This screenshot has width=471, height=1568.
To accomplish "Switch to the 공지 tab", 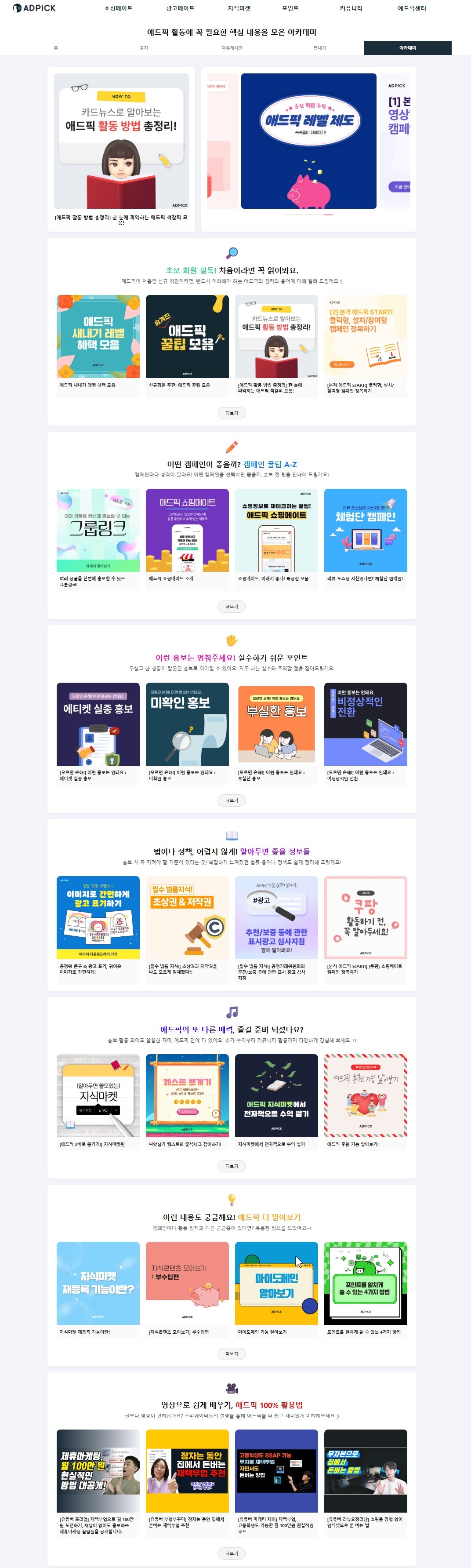I will [x=144, y=48].
